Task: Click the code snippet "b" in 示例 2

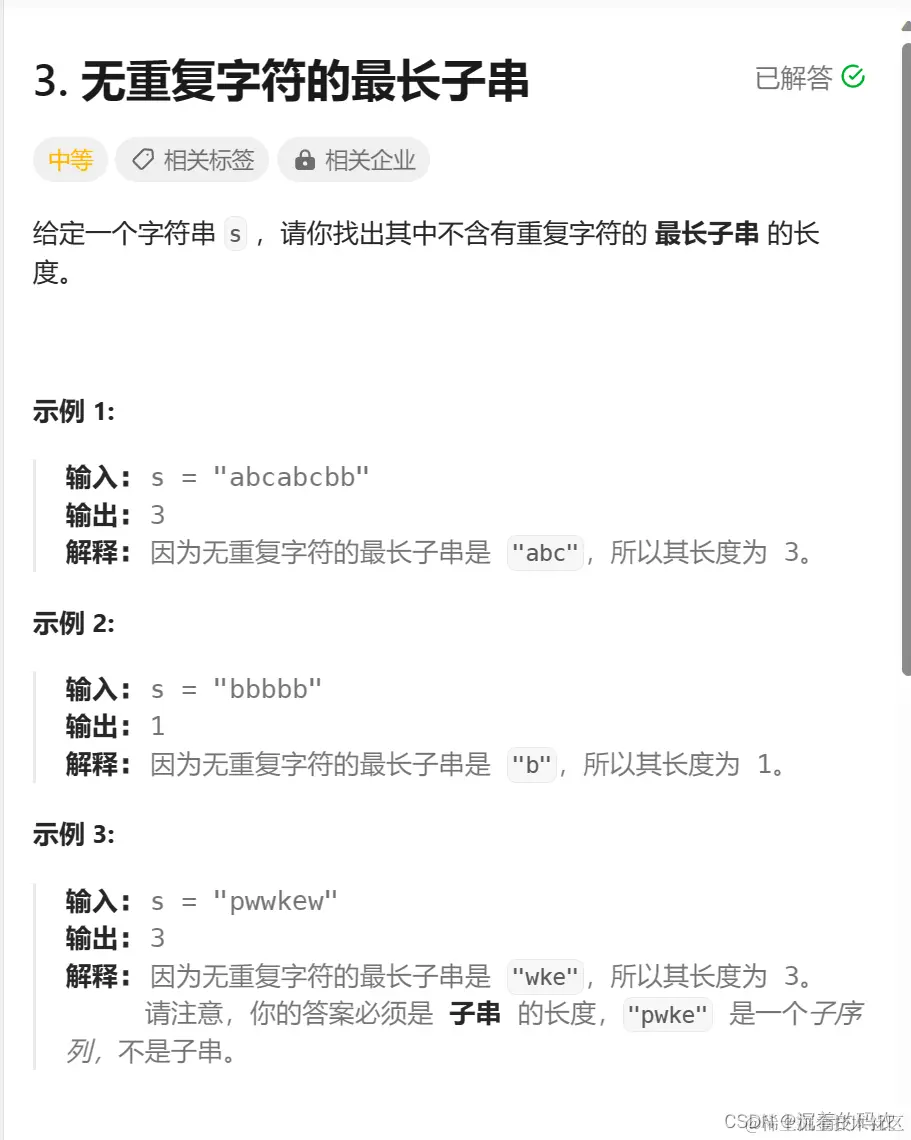Action: click(x=532, y=765)
